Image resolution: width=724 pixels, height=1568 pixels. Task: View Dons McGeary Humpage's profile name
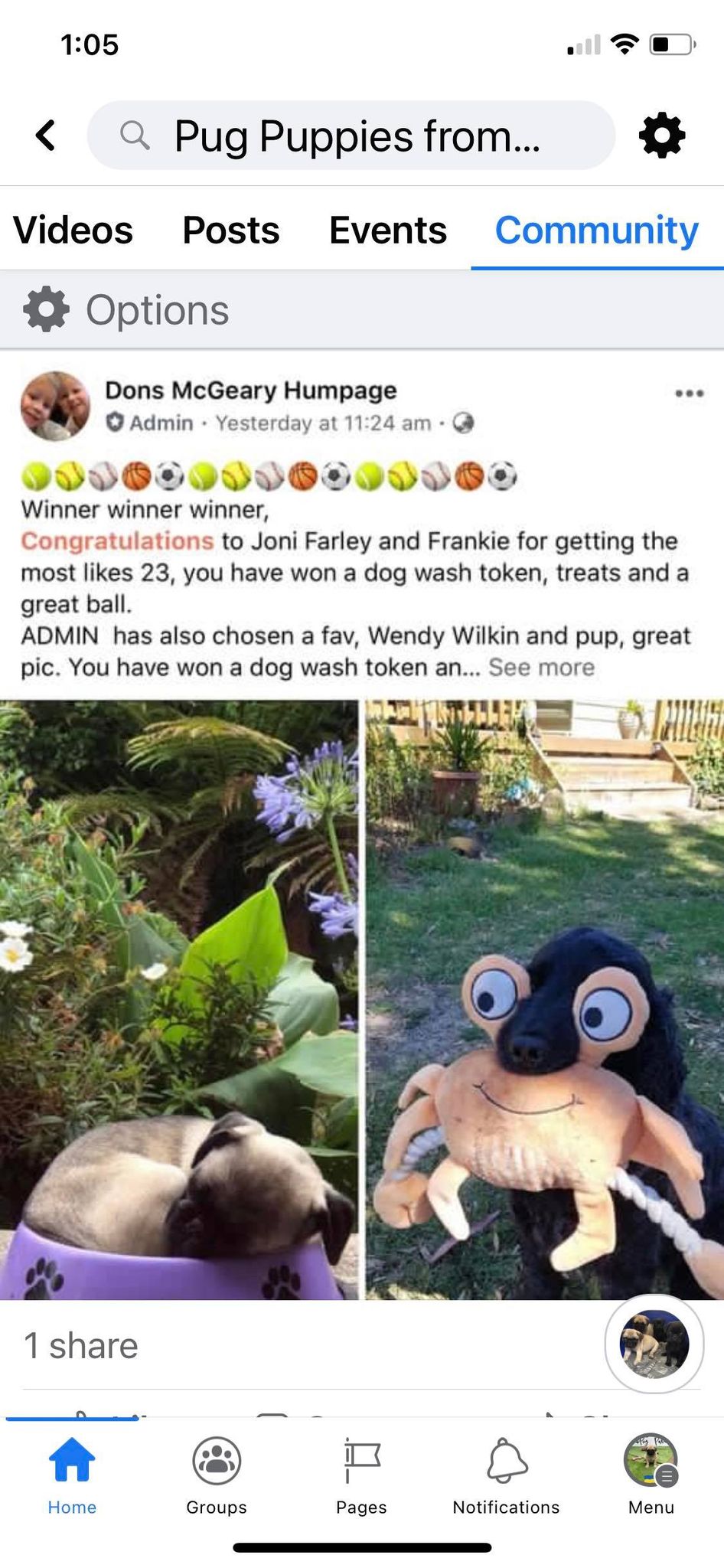(x=250, y=390)
